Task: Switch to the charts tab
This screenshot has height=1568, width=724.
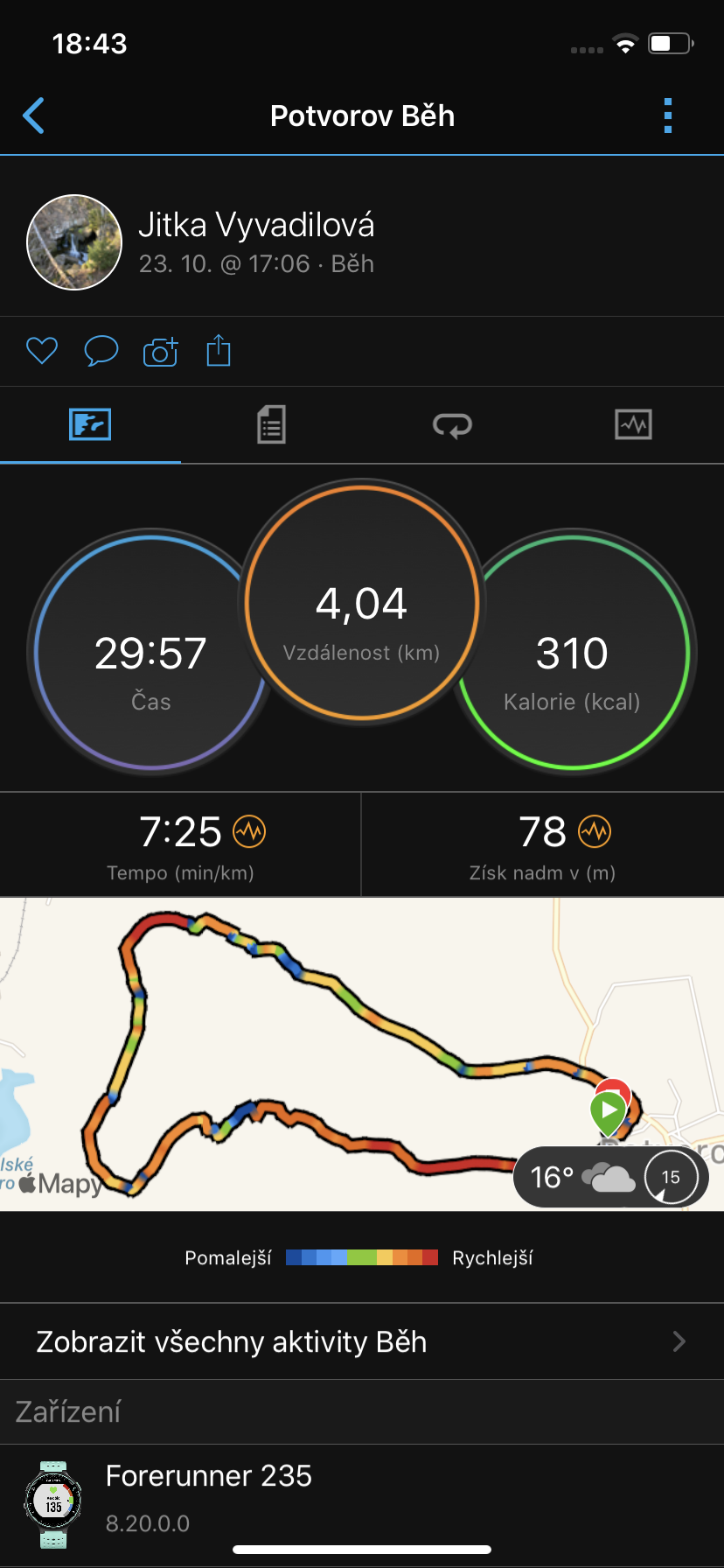Action: [x=633, y=425]
